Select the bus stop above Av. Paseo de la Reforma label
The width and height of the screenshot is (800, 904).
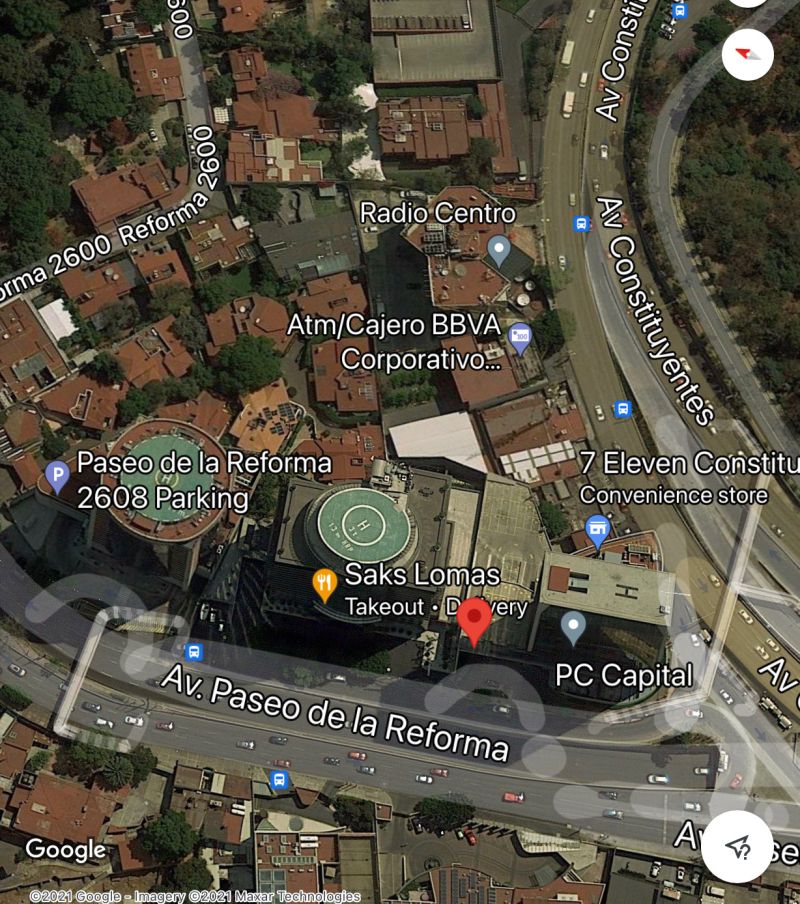point(194,652)
